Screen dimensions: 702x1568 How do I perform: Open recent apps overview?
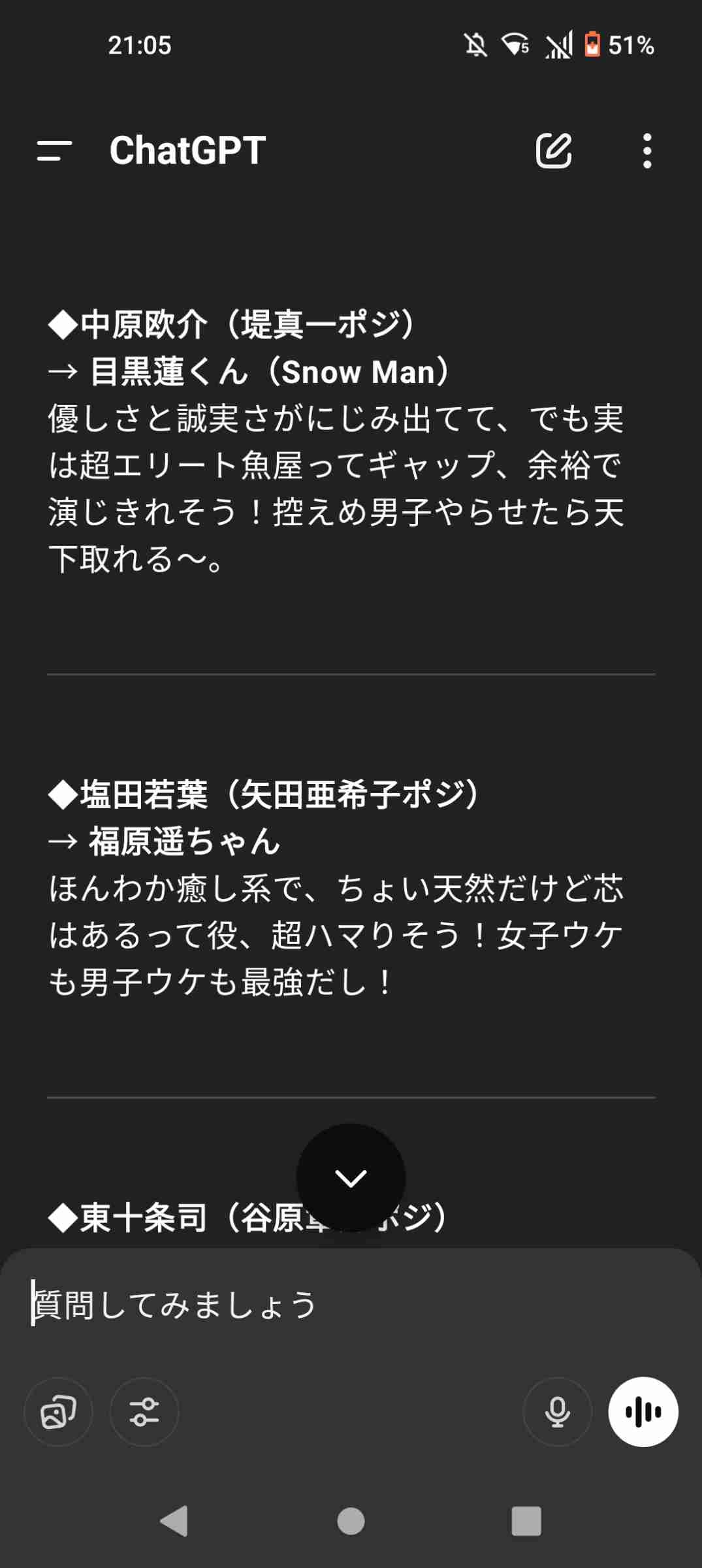point(526,1521)
